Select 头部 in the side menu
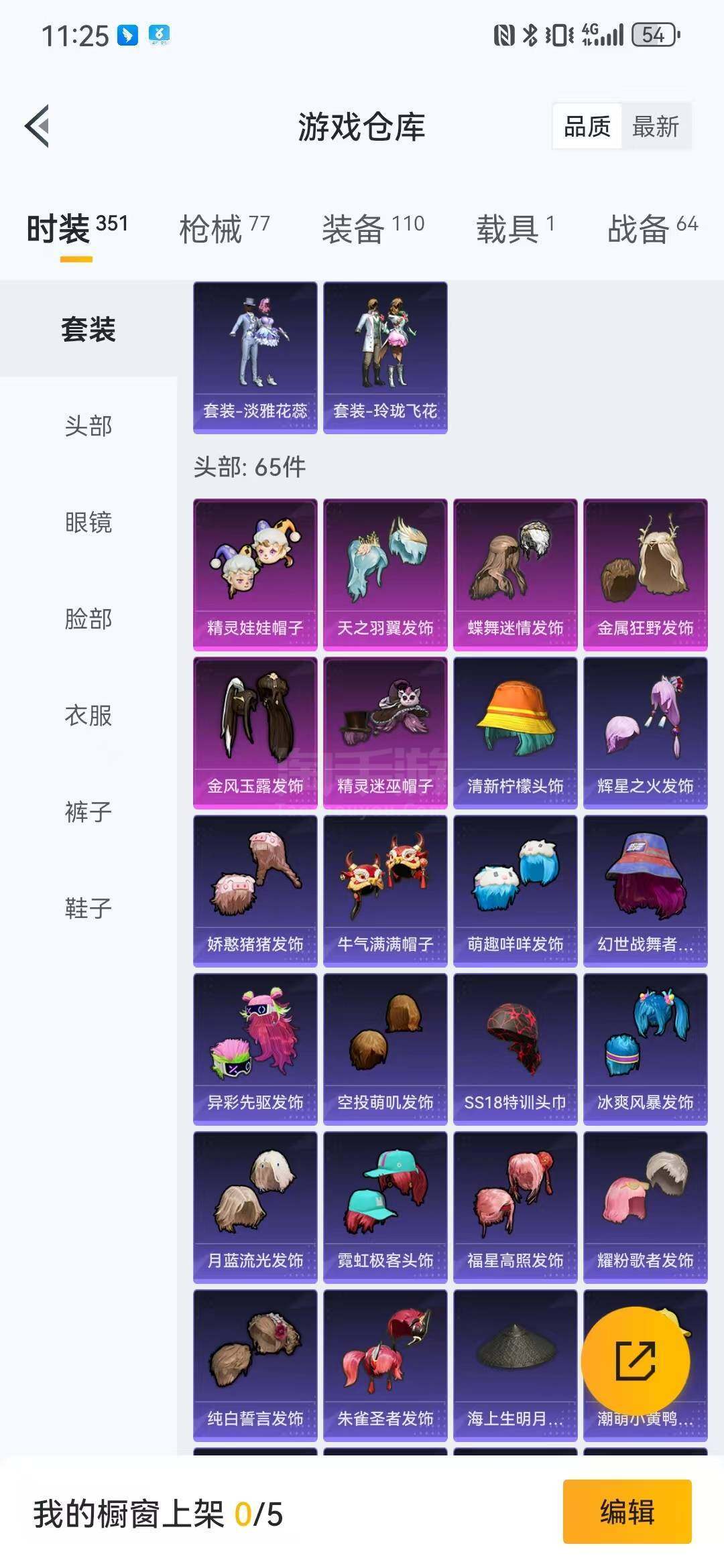This screenshot has width=724, height=1568. point(88,426)
